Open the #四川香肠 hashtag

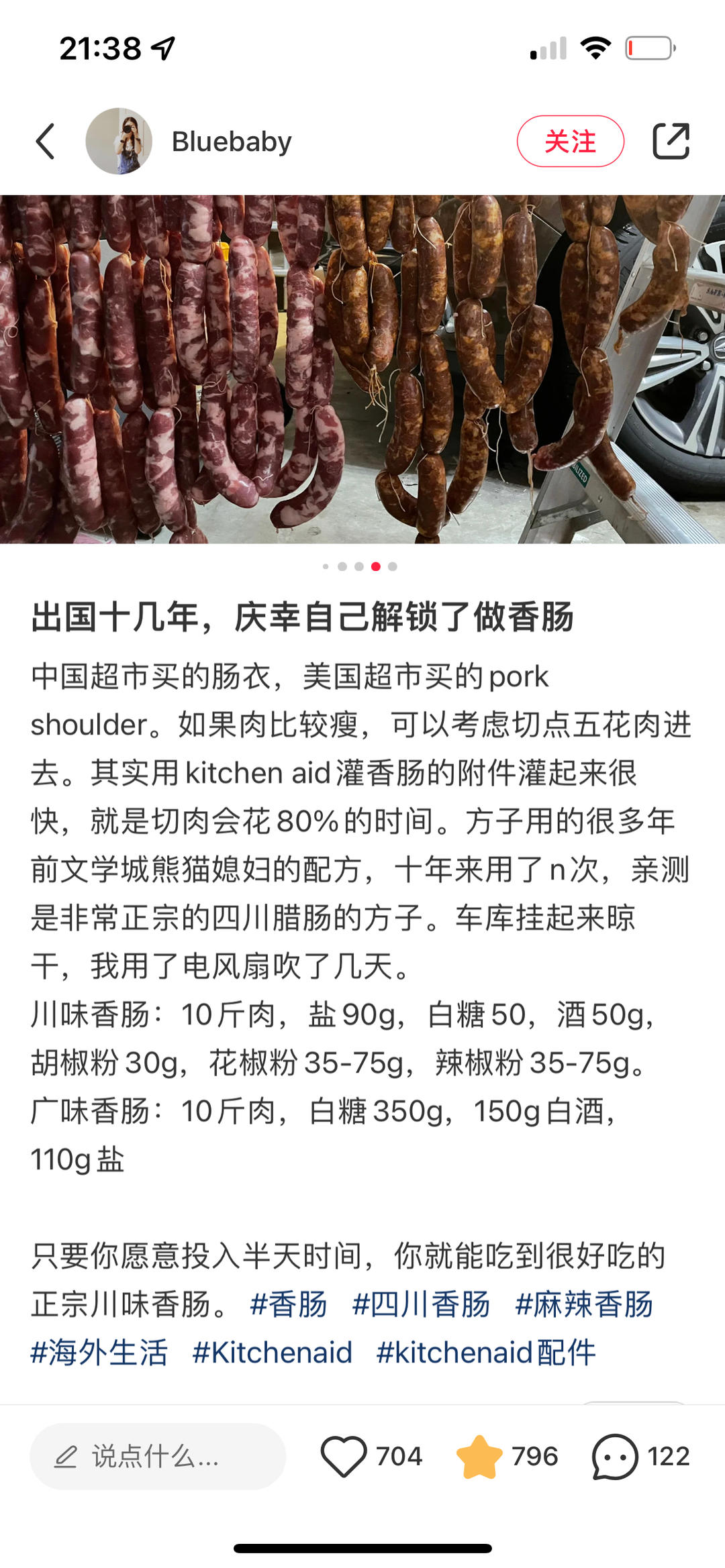[421, 1304]
